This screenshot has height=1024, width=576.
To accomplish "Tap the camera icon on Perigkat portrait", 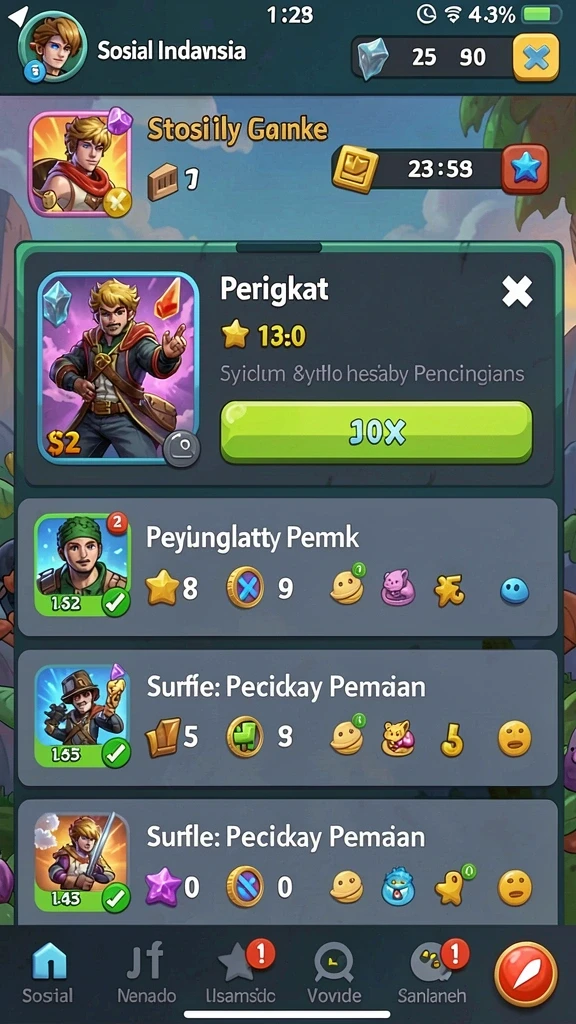I will coord(182,448).
